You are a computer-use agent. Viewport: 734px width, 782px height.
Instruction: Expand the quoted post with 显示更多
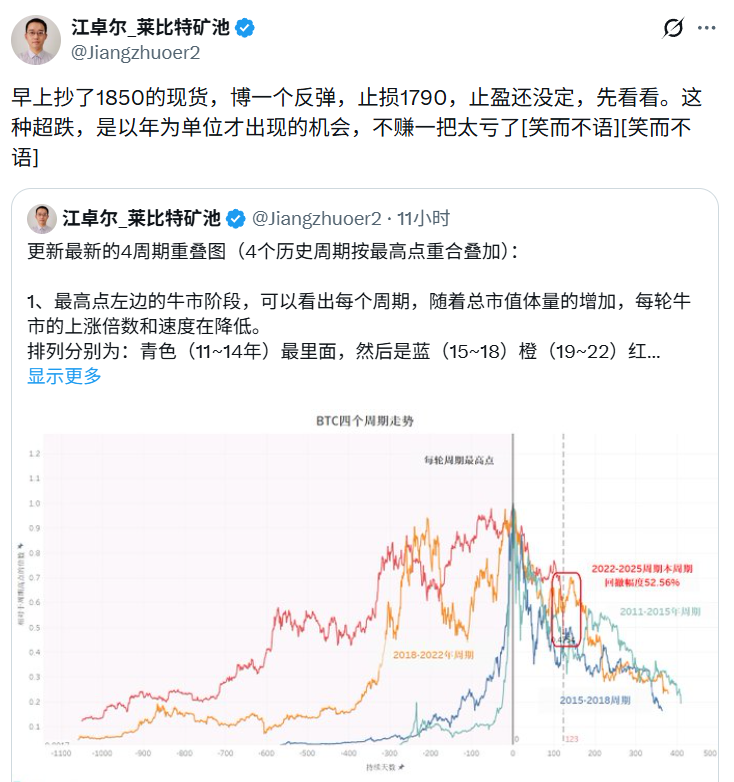pyautogui.click(x=64, y=376)
